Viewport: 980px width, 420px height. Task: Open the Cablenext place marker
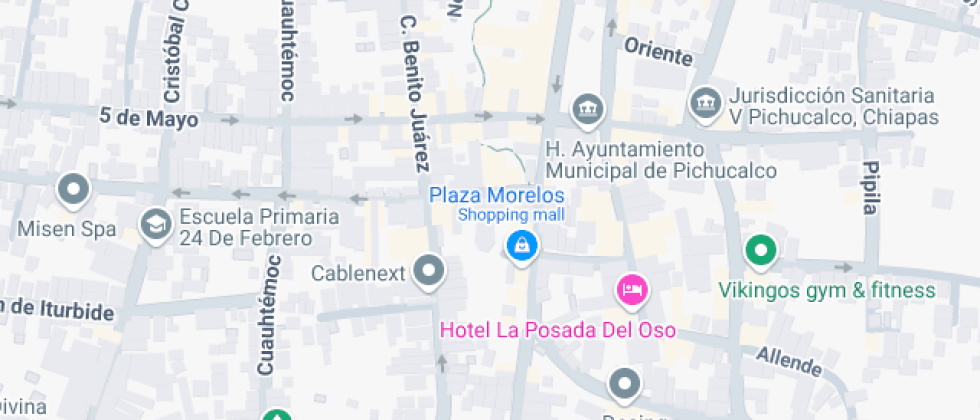point(430,270)
